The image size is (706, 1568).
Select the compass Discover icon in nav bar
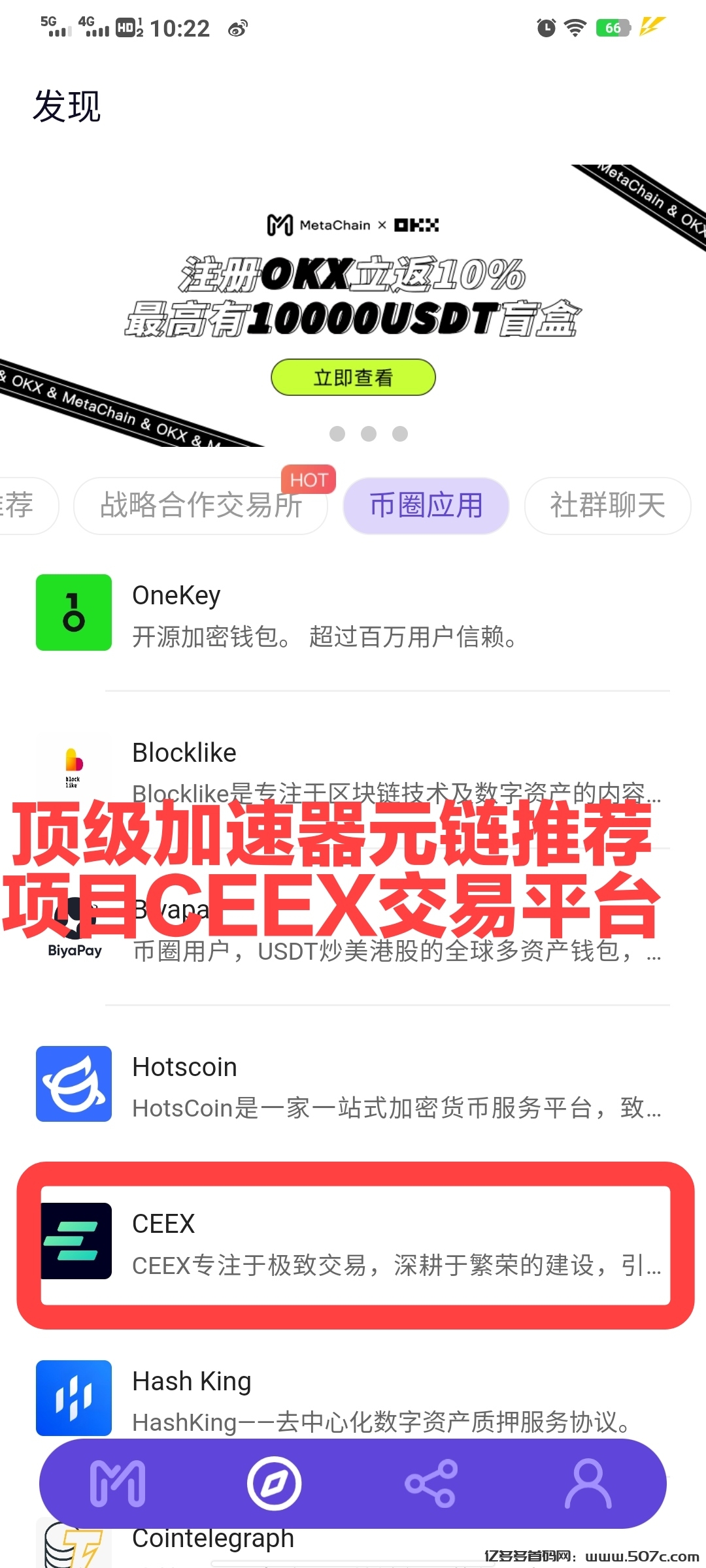275,1484
